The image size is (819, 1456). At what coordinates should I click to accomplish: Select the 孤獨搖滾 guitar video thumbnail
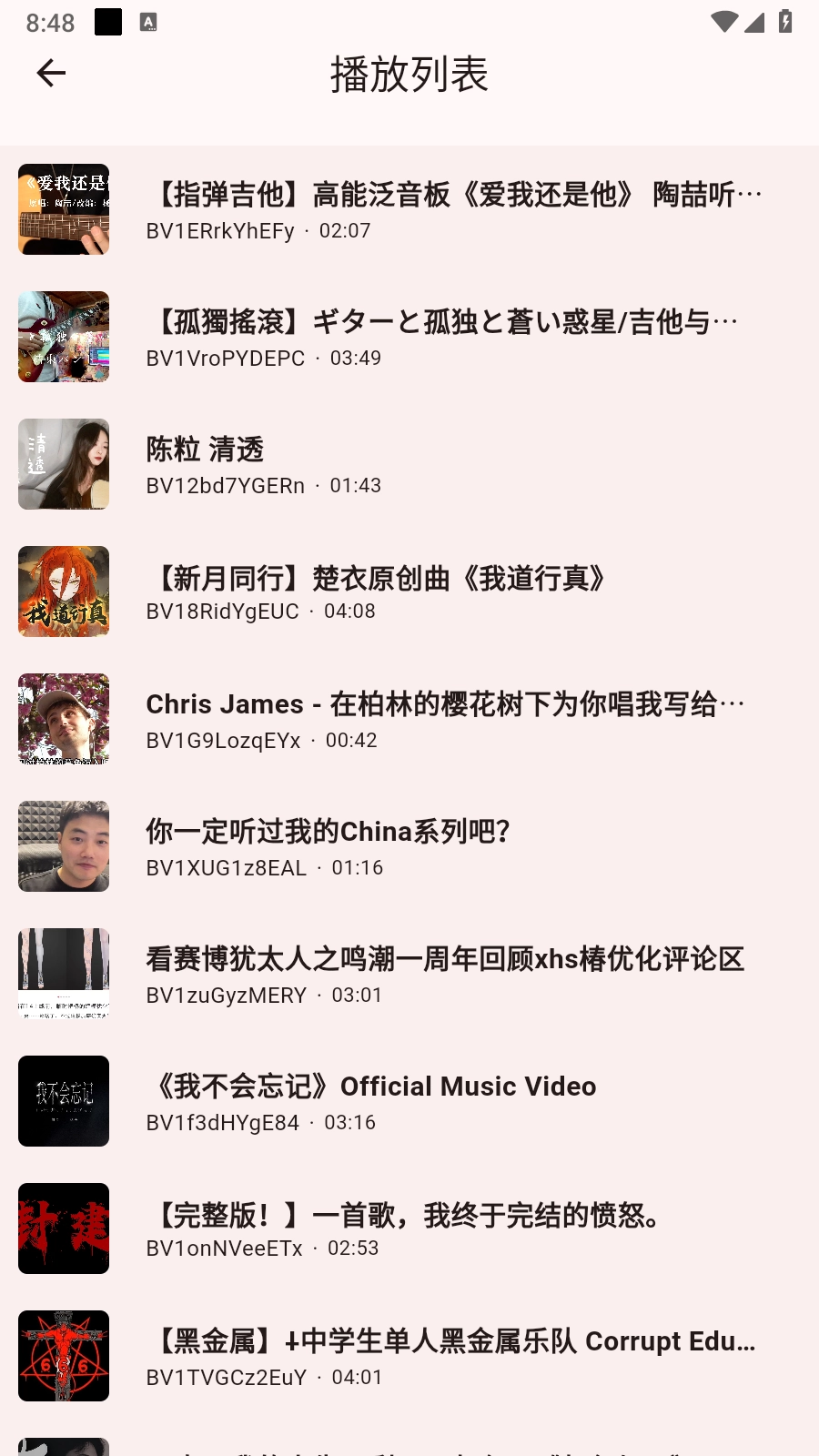[63, 337]
